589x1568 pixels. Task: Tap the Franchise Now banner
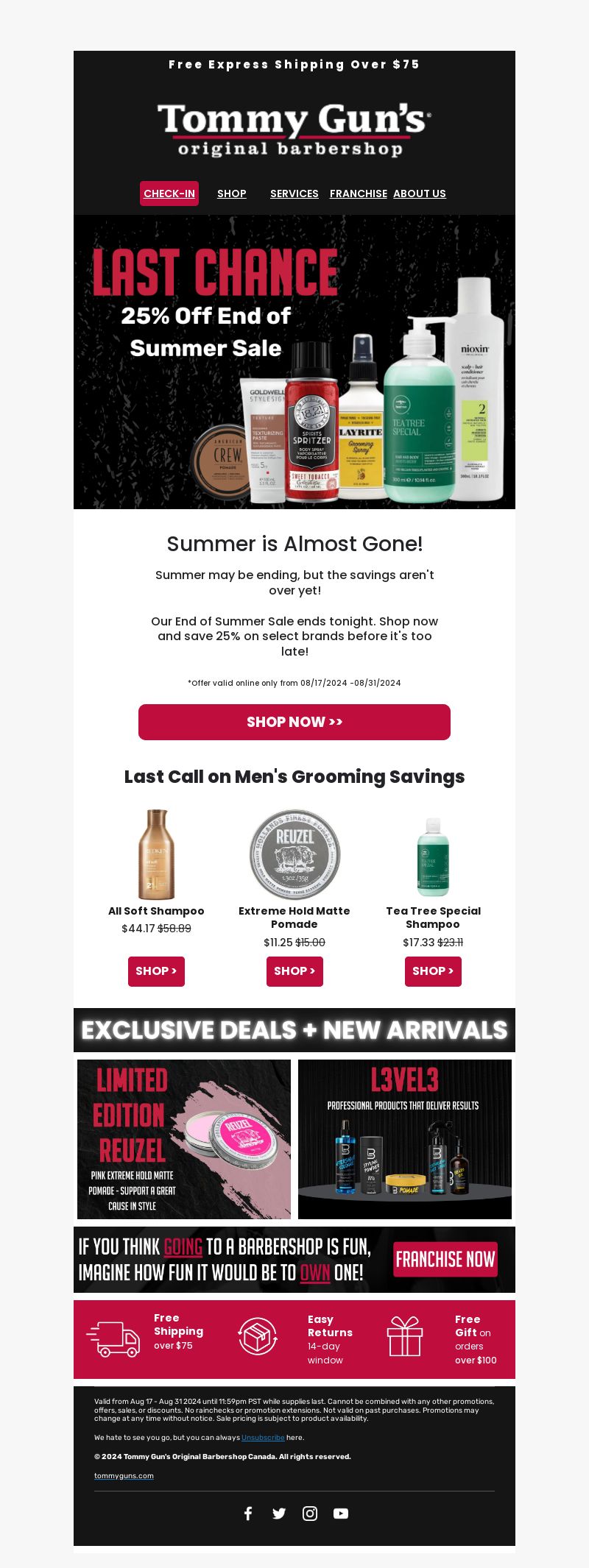click(x=294, y=1260)
